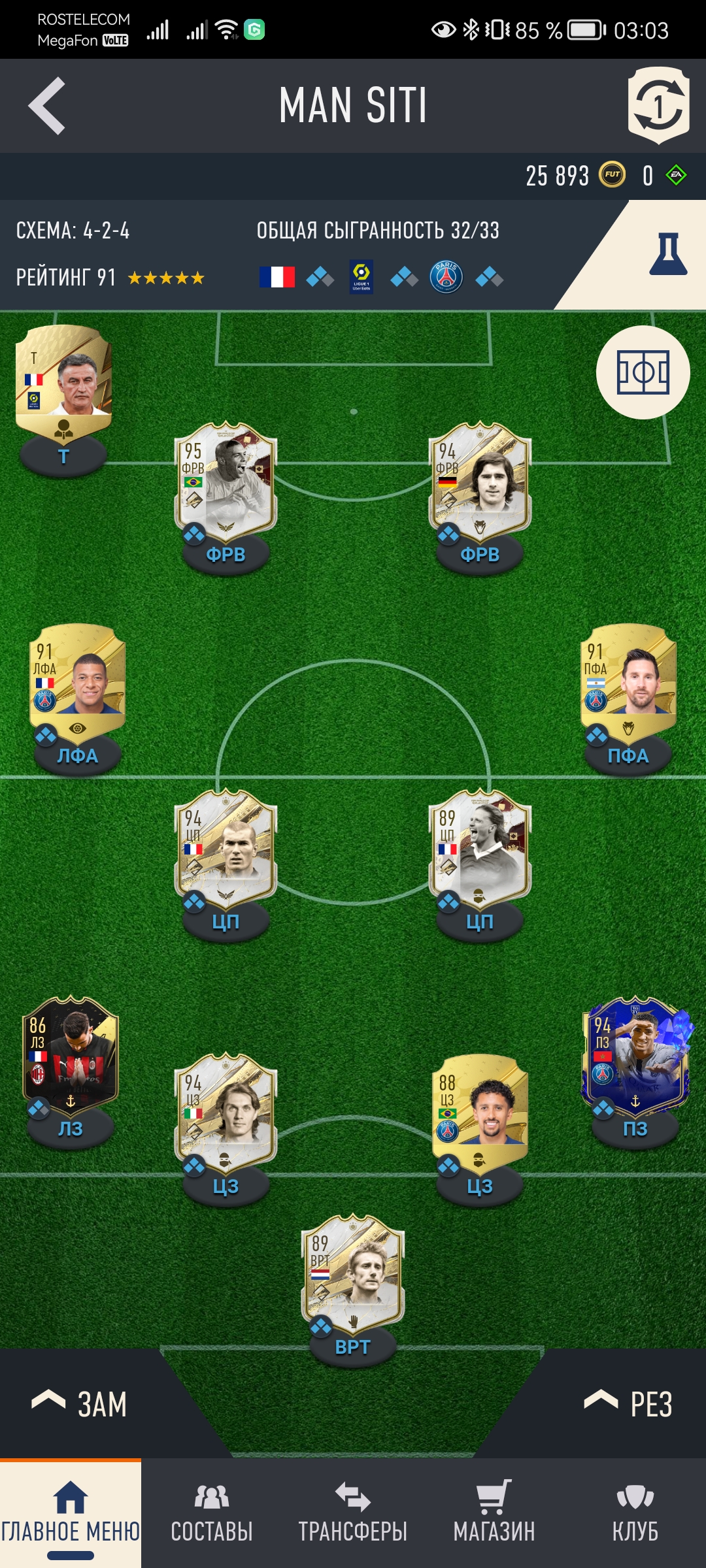Select the 94-rated ЦП midfielder card
Image resolution: width=706 pixels, height=1568 pixels.
[x=226, y=846]
